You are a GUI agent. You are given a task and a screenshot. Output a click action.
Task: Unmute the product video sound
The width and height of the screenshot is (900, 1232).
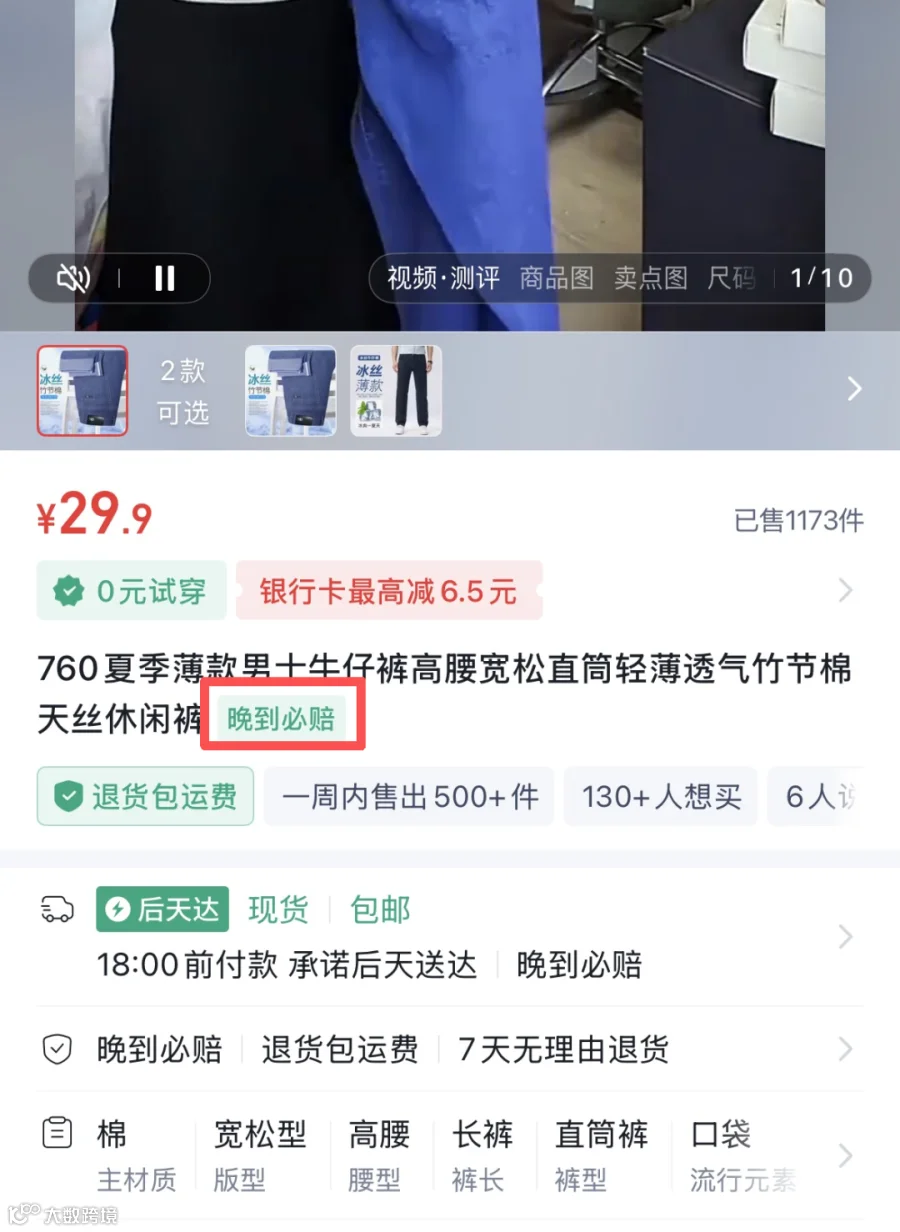[x=73, y=278]
